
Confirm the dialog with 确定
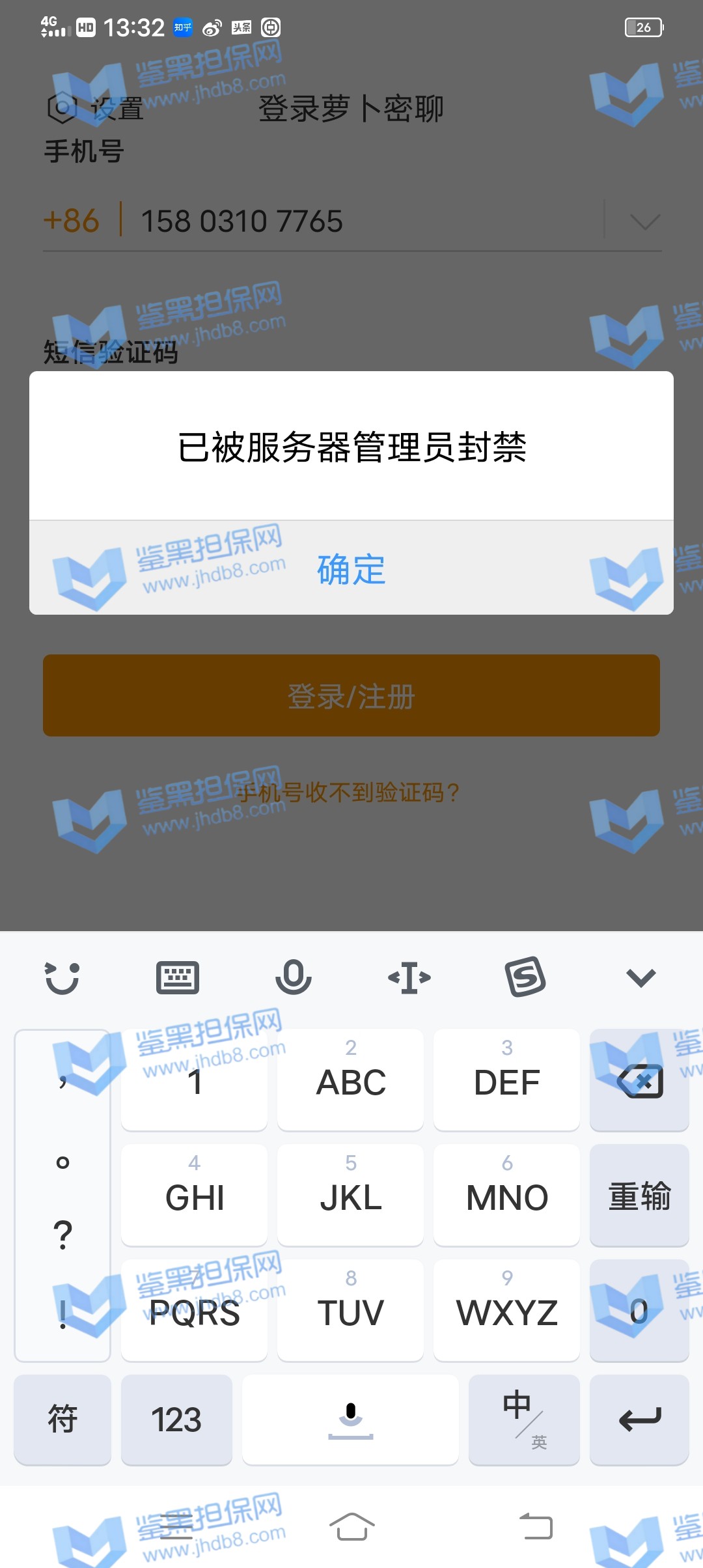point(351,569)
